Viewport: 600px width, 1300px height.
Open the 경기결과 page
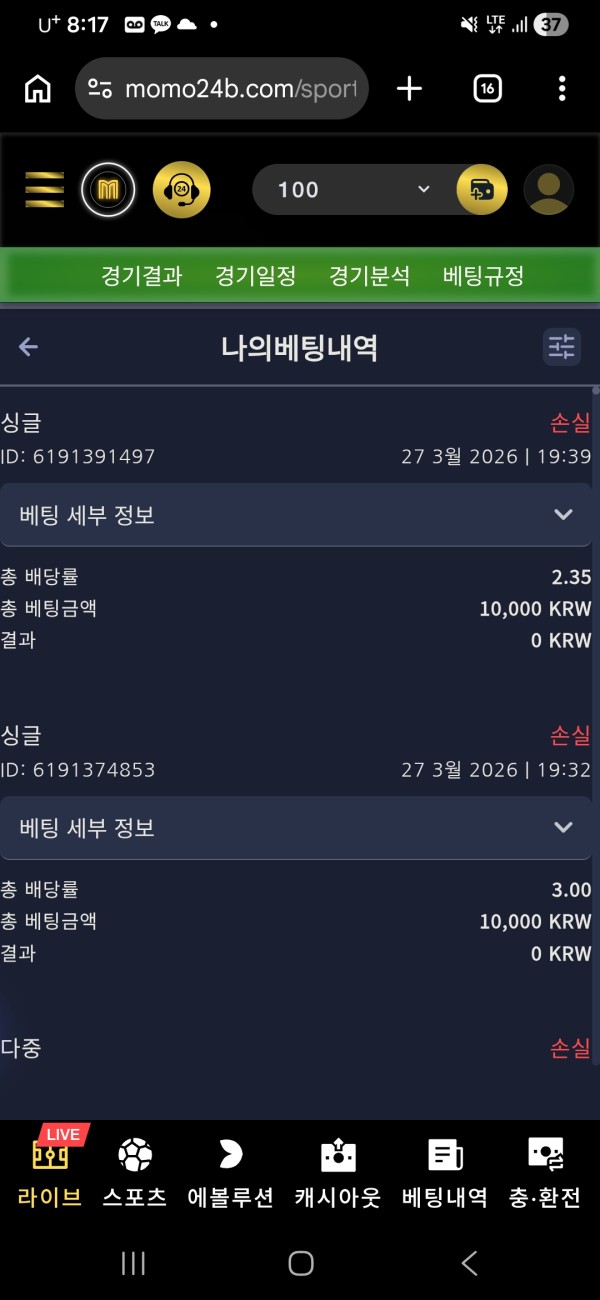click(x=142, y=276)
